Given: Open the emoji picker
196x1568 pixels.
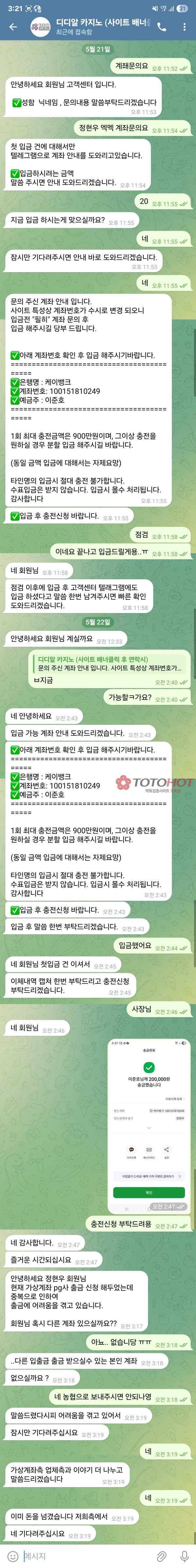Looking at the screenshot, I should [13, 1555].
